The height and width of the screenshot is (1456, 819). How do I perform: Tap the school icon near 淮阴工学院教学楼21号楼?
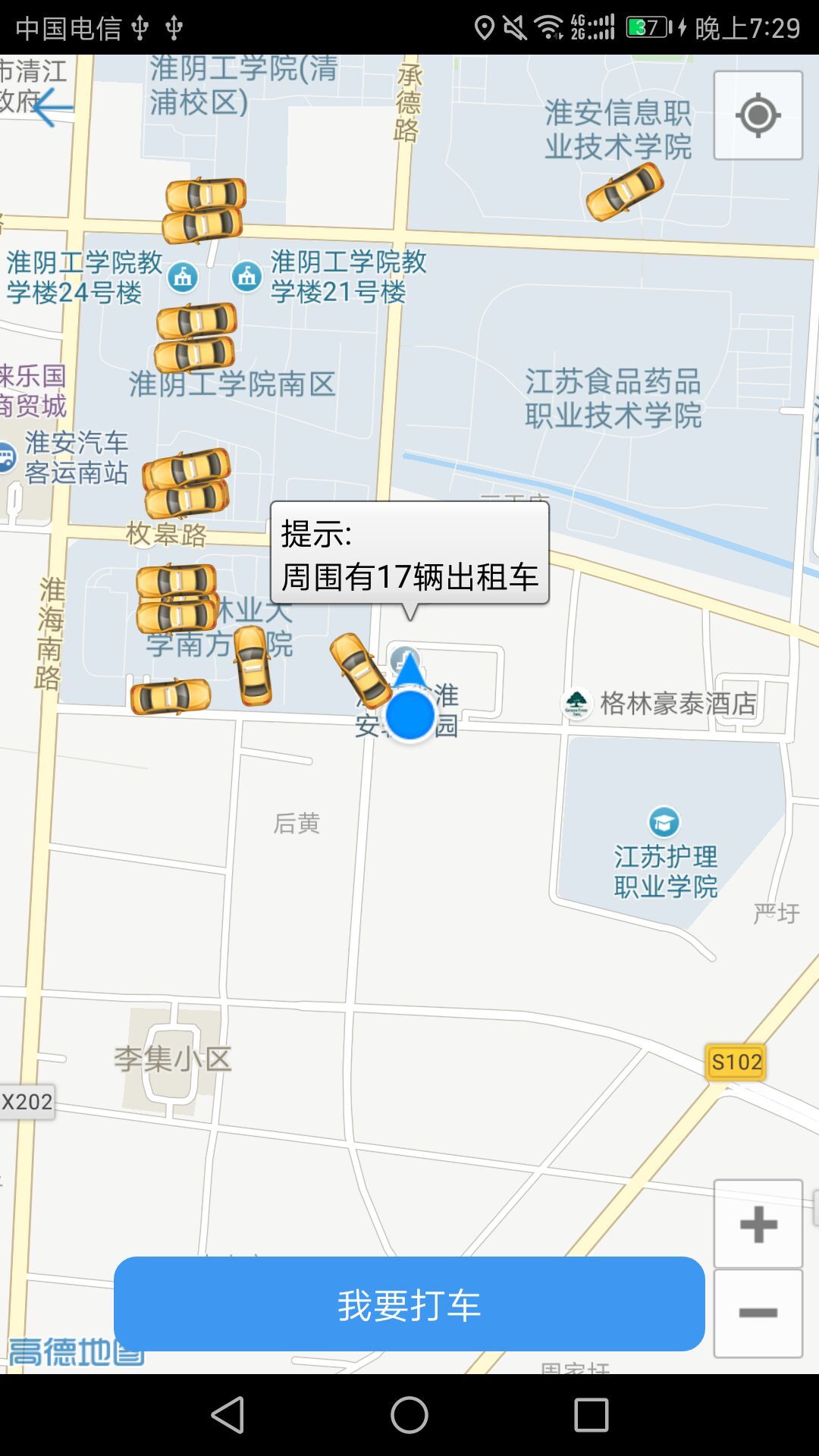pyautogui.click(x=246, y=278)
